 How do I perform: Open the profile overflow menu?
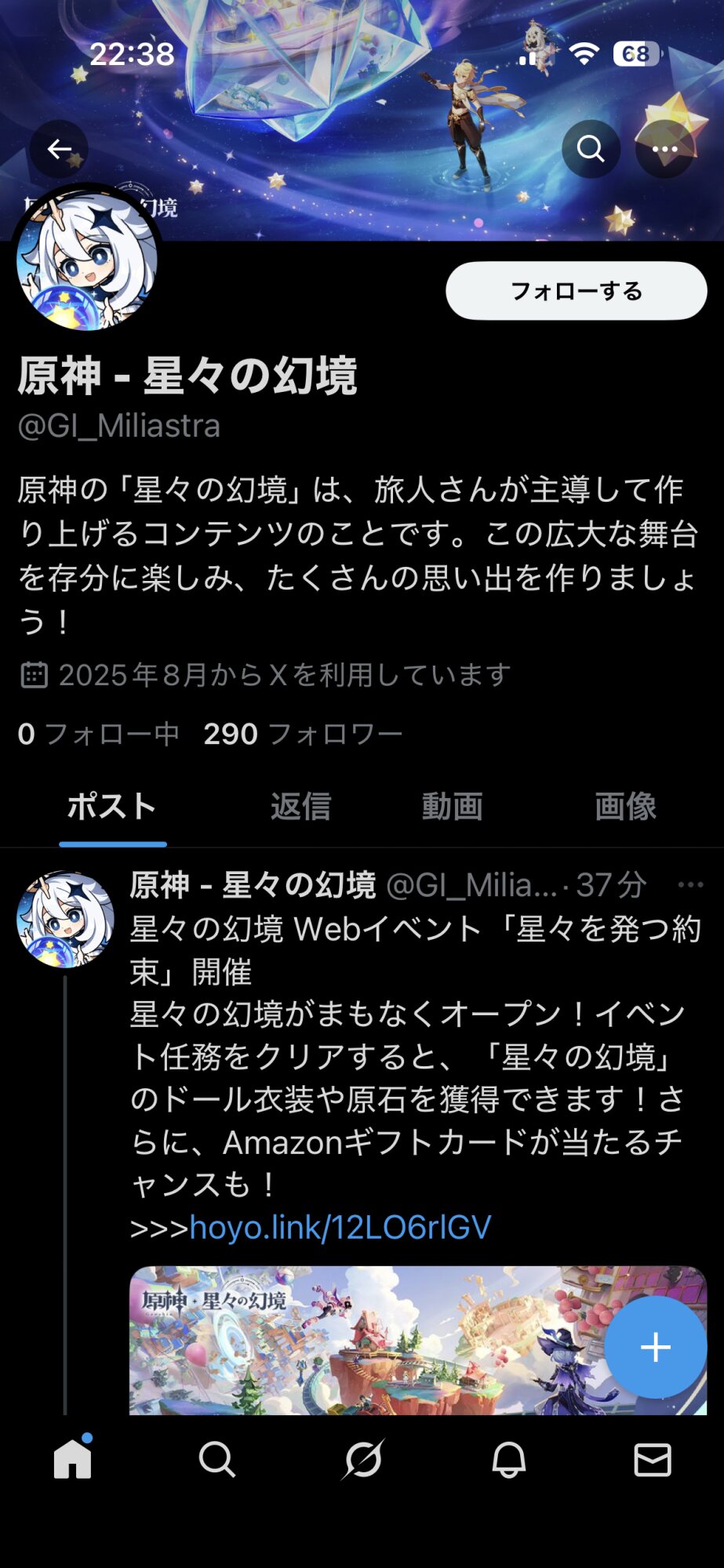coord(664,149)
